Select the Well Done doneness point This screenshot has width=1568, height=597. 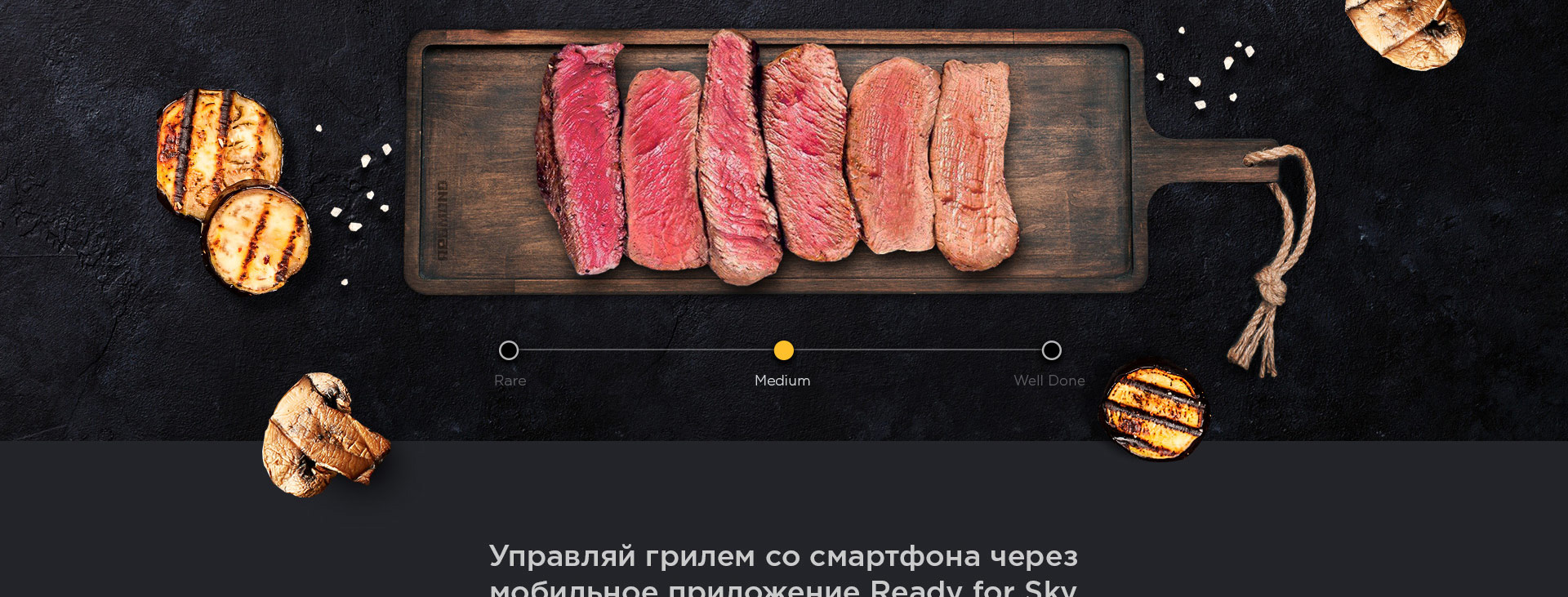[1052, 350]
